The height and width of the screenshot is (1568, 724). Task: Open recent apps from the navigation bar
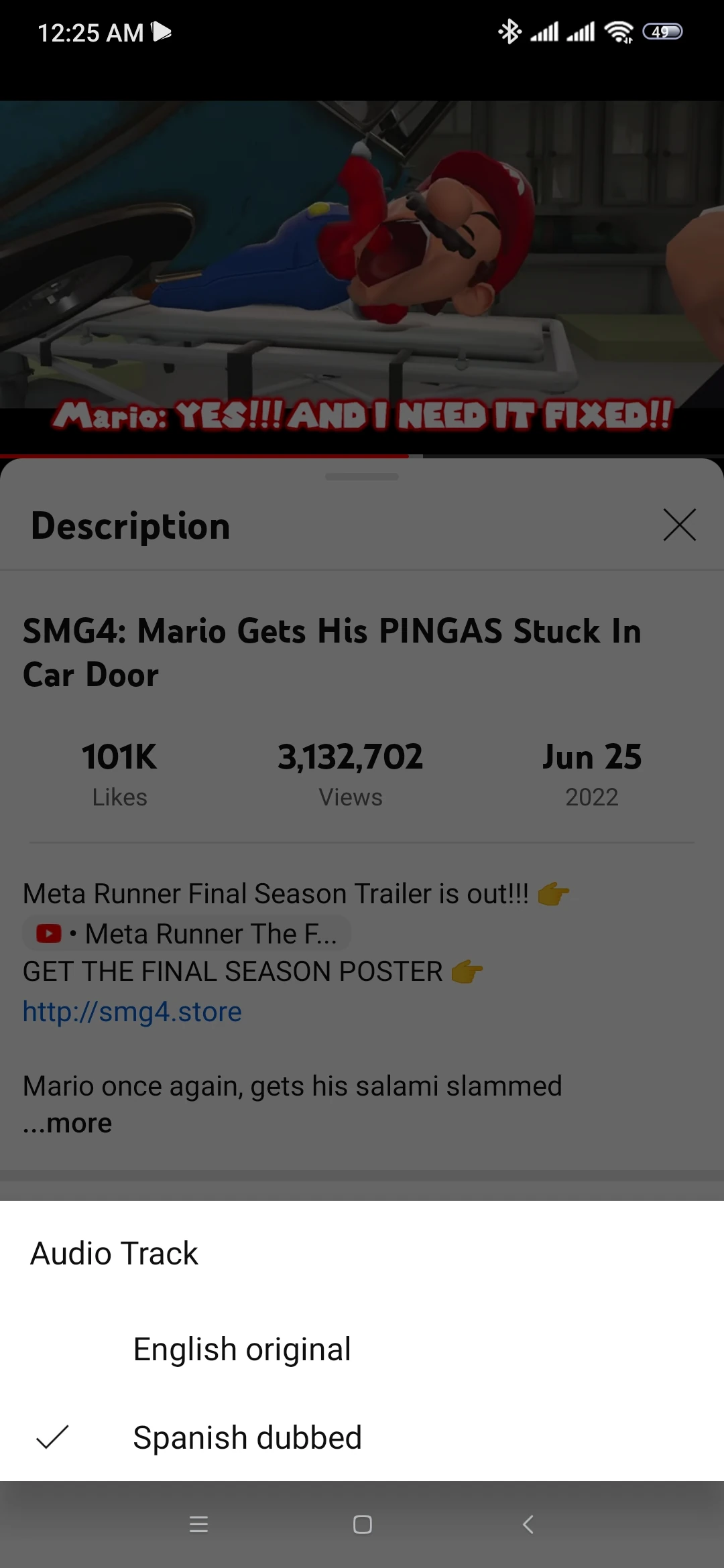coord(198,1525)
